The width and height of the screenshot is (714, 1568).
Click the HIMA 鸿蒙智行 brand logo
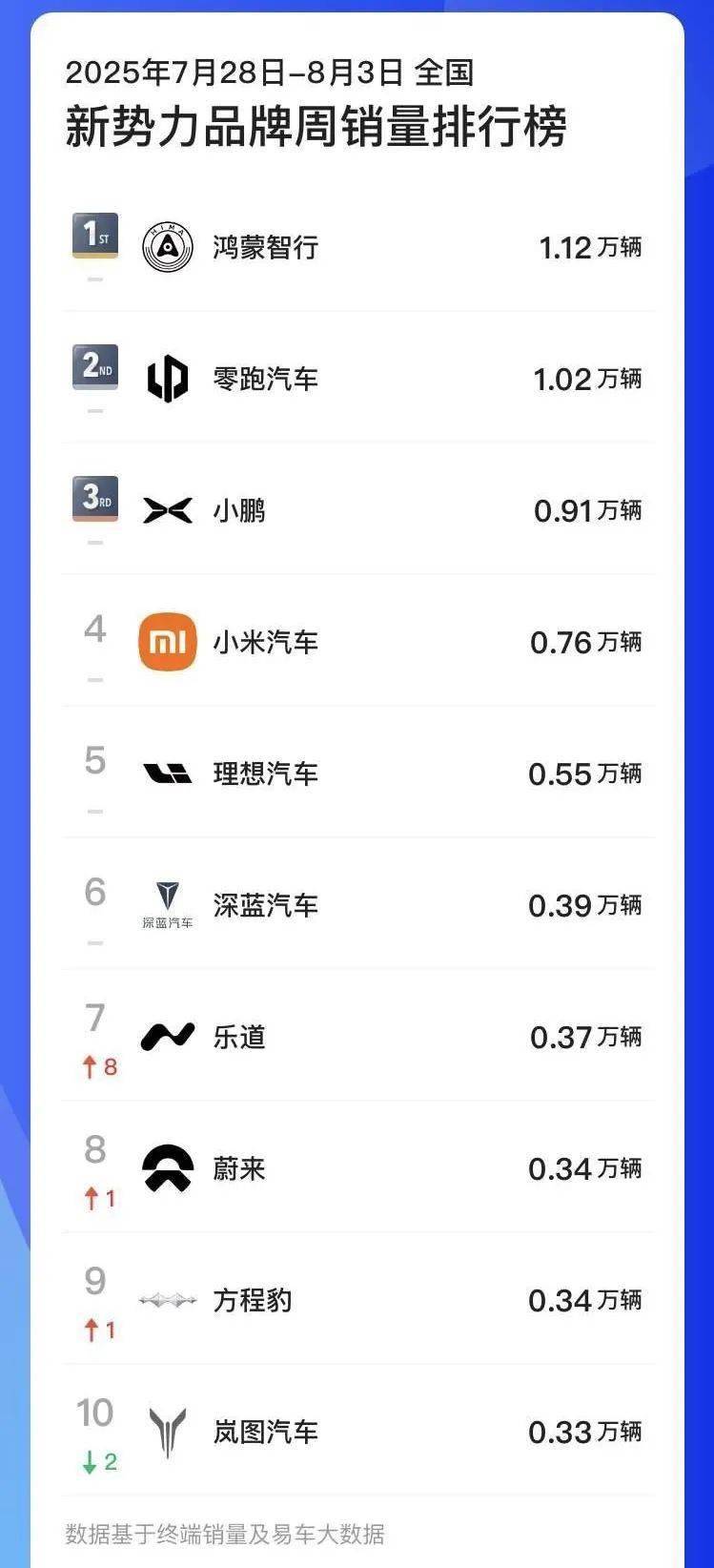[x=168, y=247]
